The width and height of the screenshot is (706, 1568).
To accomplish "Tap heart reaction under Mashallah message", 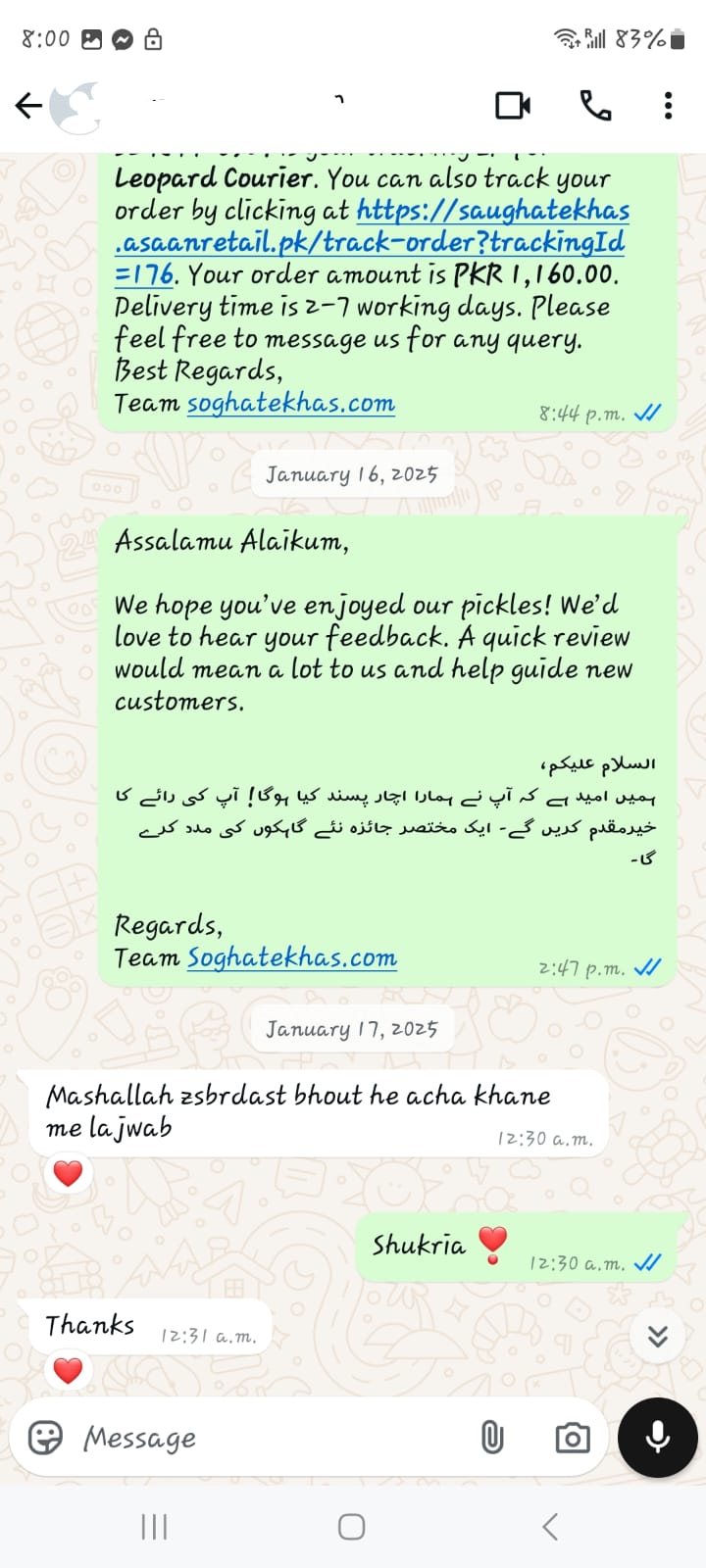I will coord(68,1173).
